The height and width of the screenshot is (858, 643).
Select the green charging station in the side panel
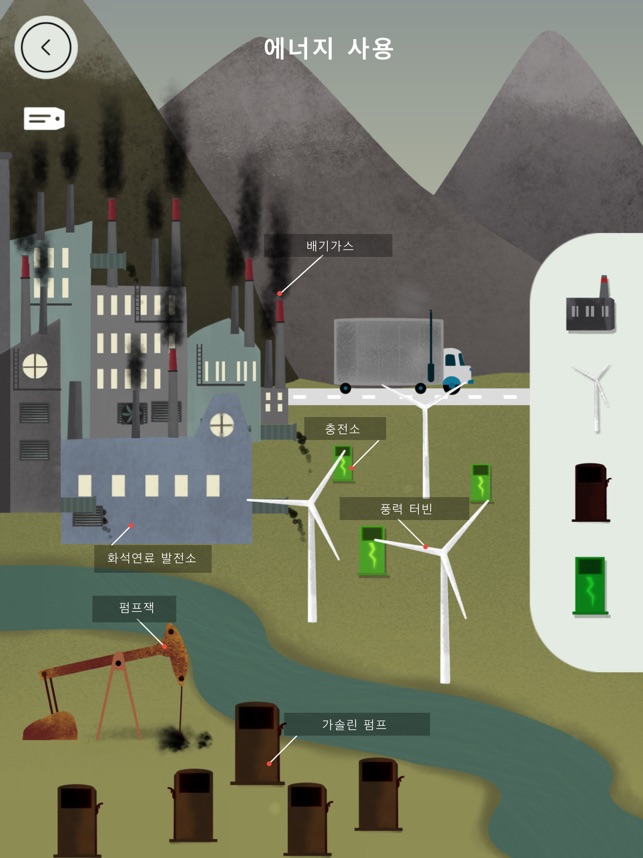pos(590,585)
